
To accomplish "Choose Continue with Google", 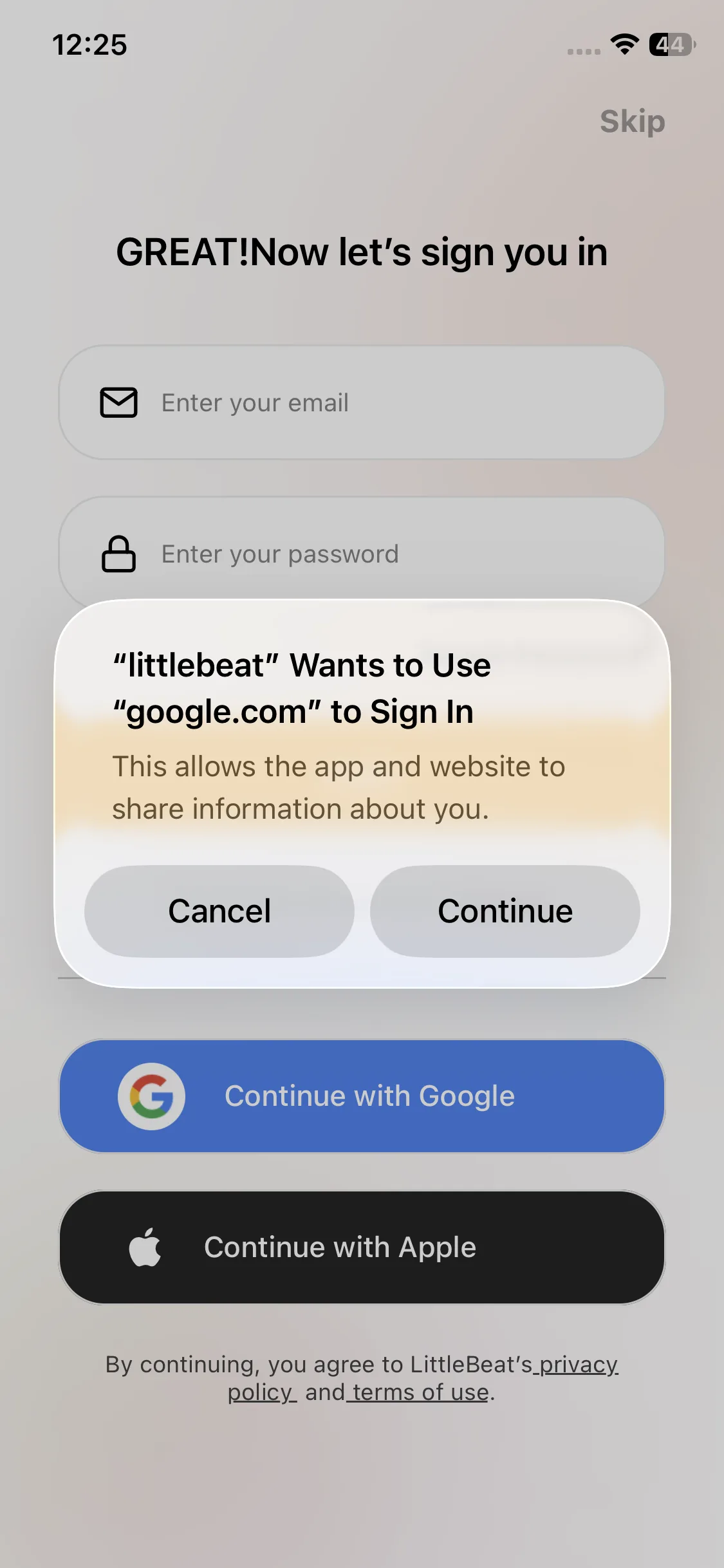I will click(x=362, y=1096).
